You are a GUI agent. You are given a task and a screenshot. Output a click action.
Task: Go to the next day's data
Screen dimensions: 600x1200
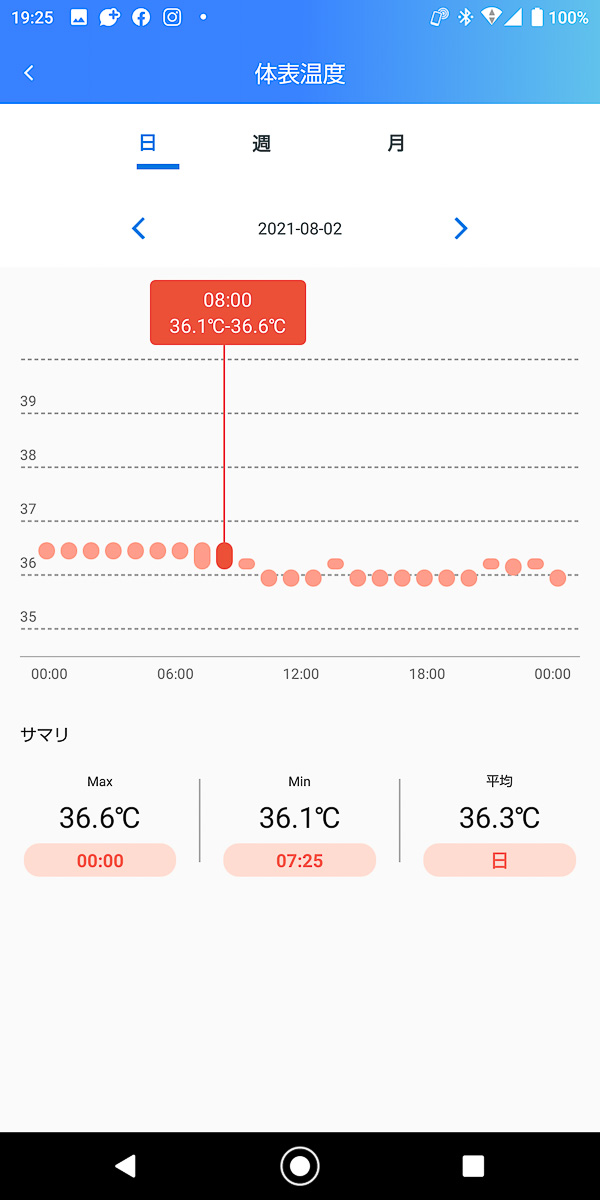(x=460, y=229)
